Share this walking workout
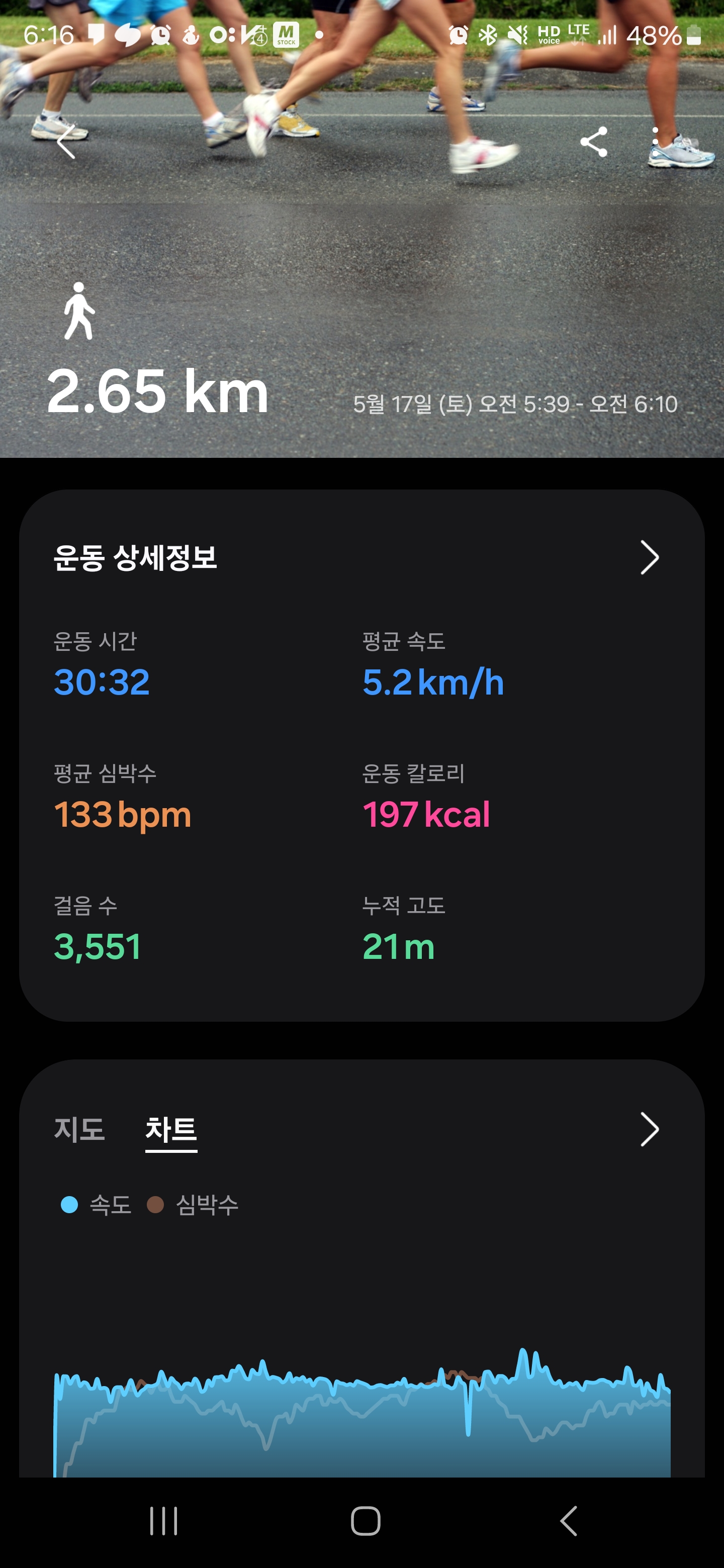Screen dimensions: 724x1568 point(594,142)
